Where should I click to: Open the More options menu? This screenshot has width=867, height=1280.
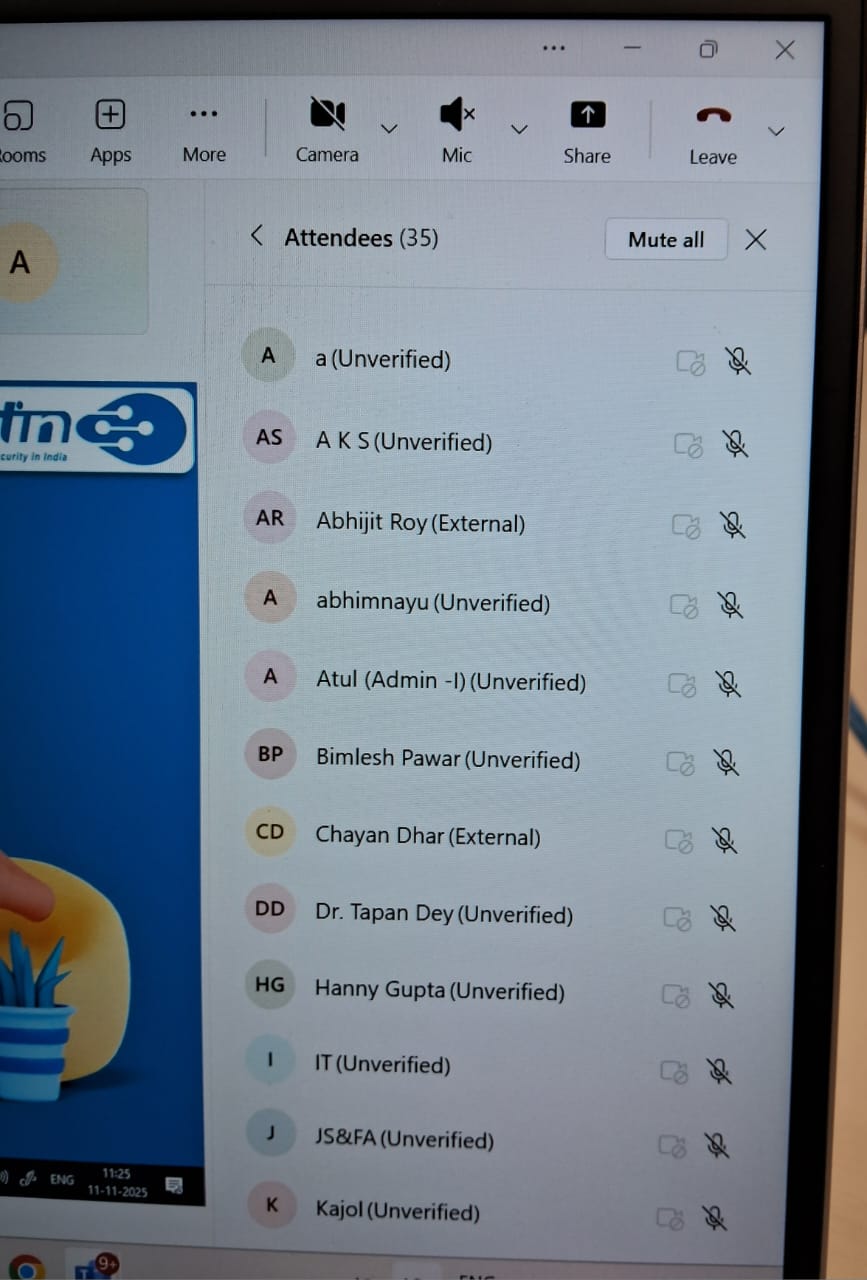tap(204, 128)
